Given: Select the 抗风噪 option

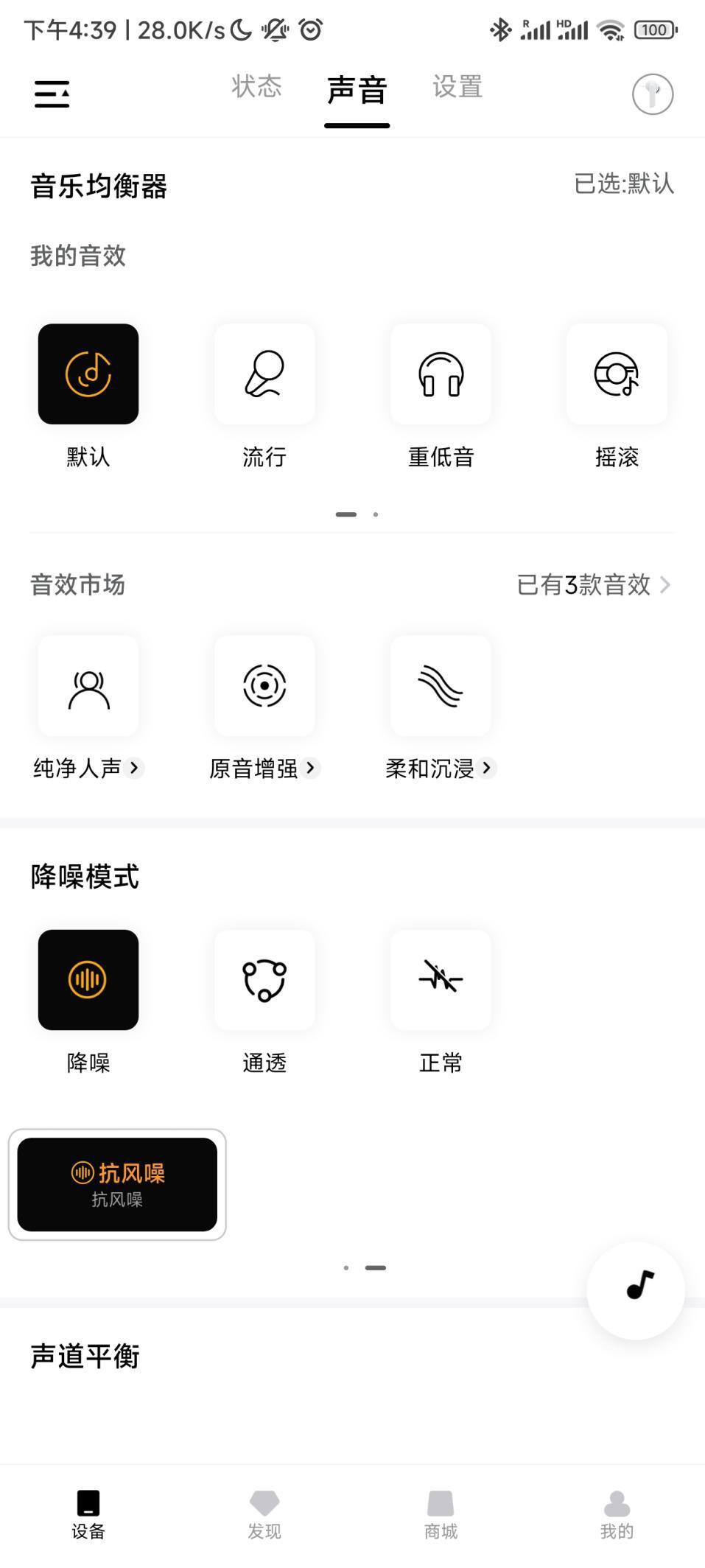Looking at the screenshot, I should 117,1184.
